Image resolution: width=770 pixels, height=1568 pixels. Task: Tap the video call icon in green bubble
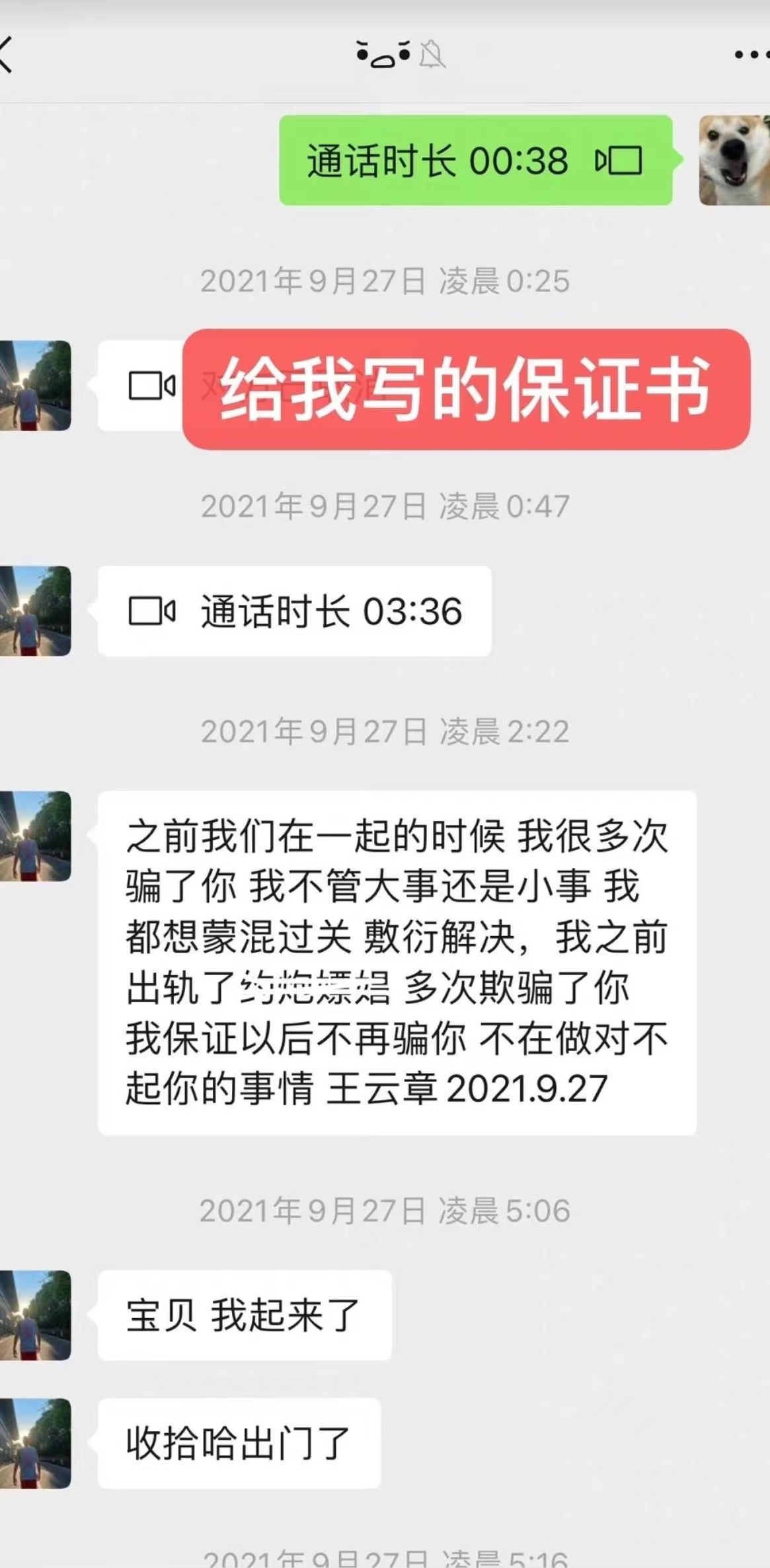pos(621,161)
